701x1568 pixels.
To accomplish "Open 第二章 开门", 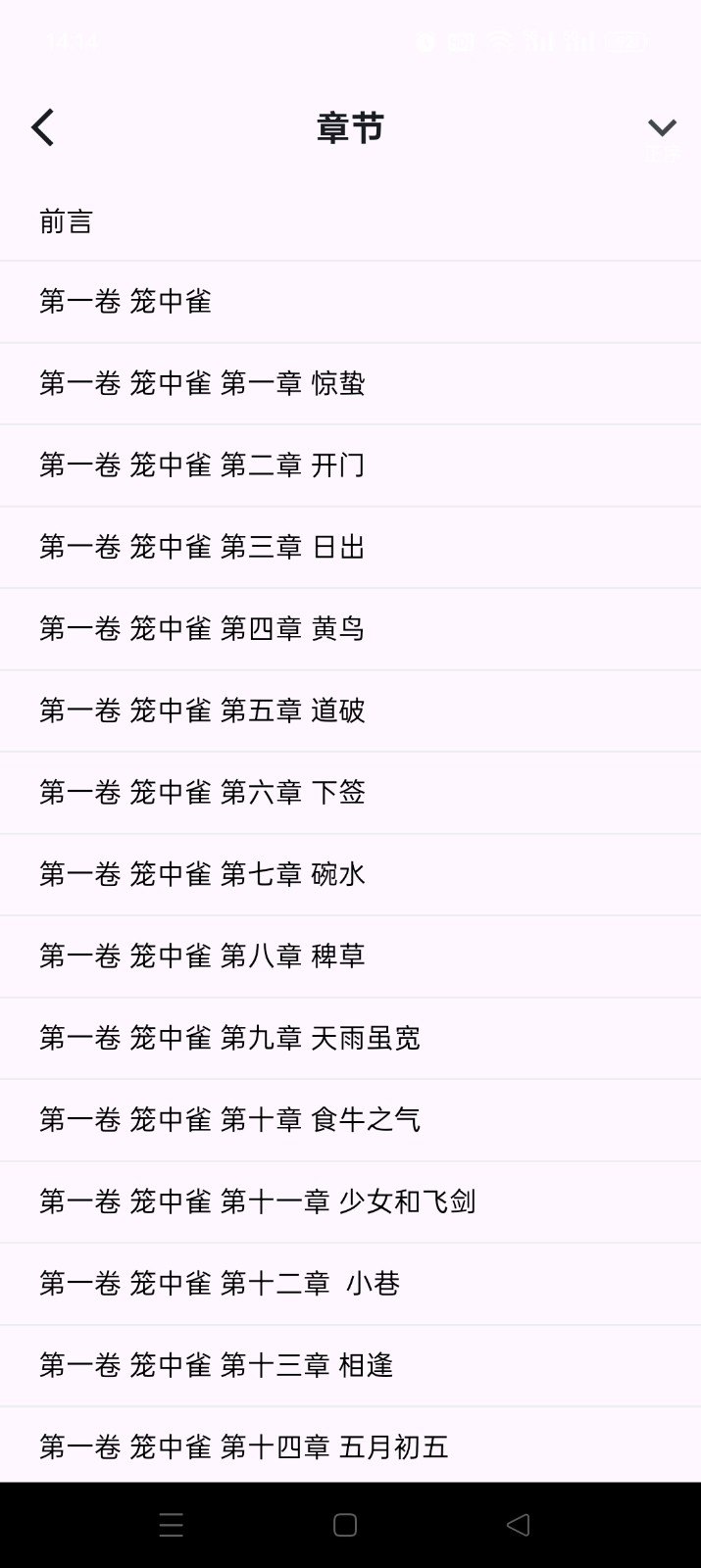I will pos(202,465).
